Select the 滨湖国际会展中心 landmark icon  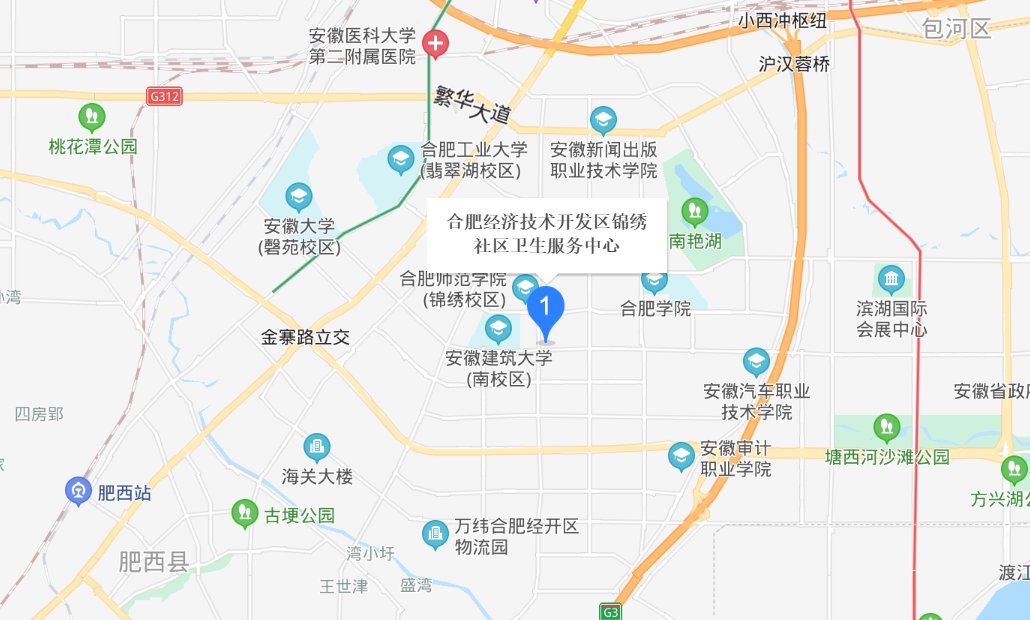(890, 279)
